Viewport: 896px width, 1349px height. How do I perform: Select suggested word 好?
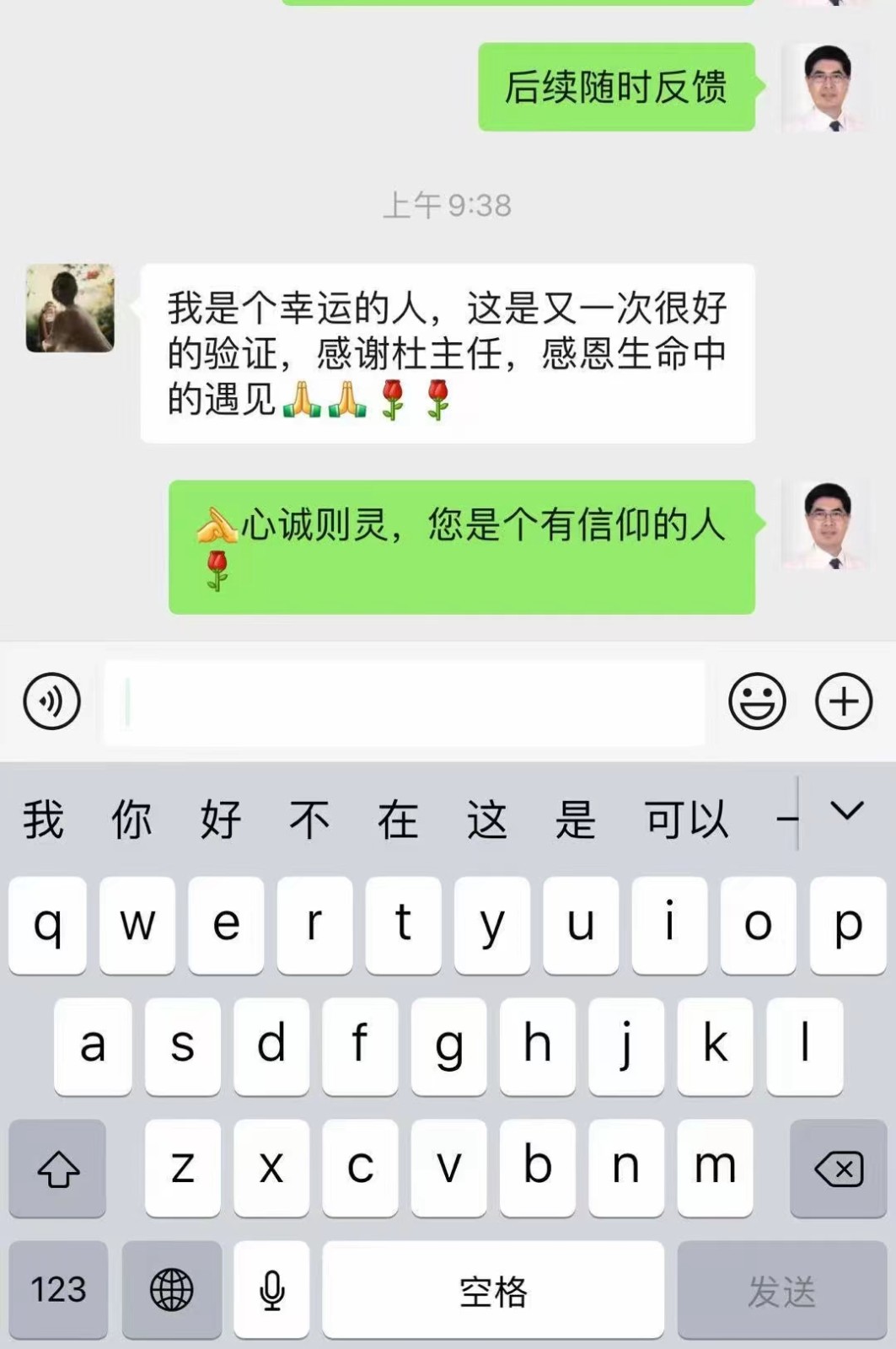(221, 819)
